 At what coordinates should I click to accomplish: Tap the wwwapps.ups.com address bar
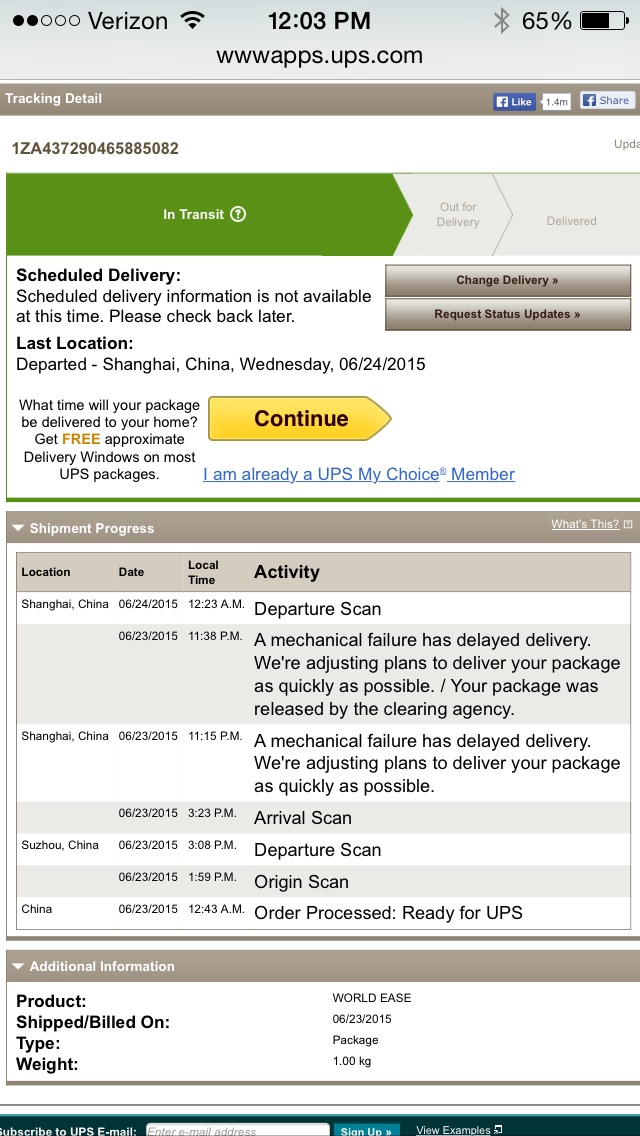320,56
